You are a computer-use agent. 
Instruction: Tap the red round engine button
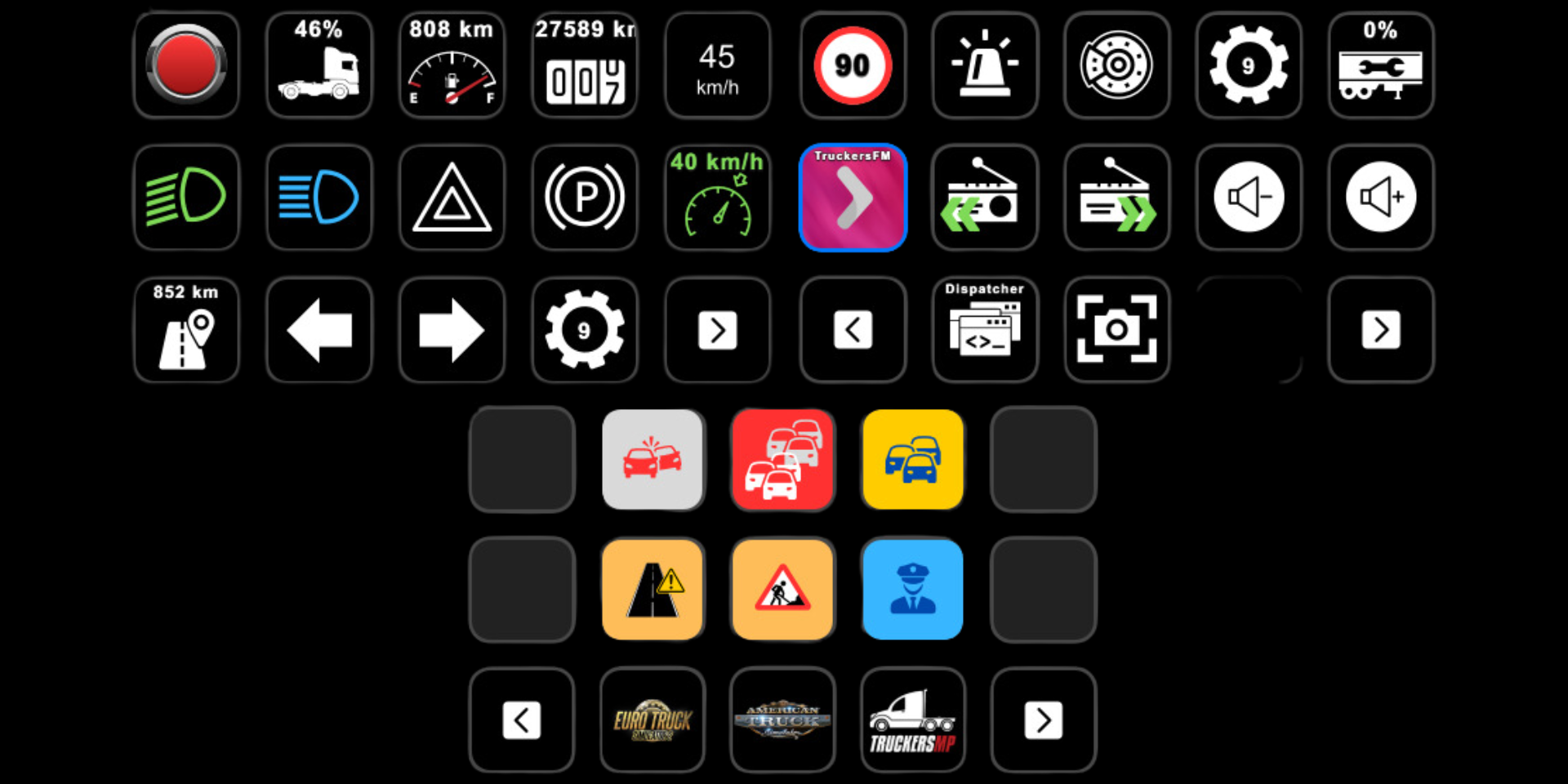pos(186,65)
